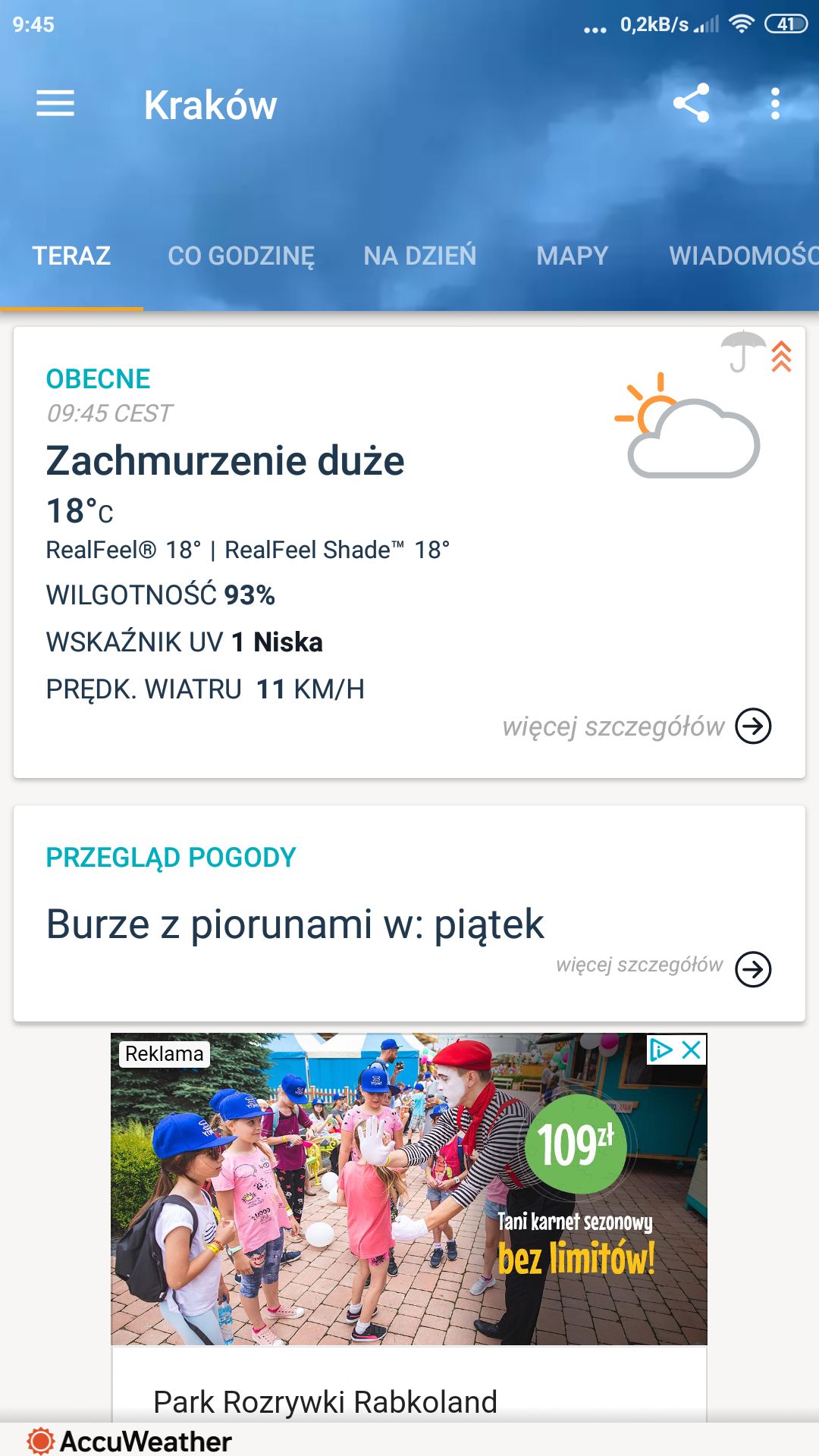Select the TERAZ tab
The width and height of the screenshot is (819, 1456).
coord(71,256)
